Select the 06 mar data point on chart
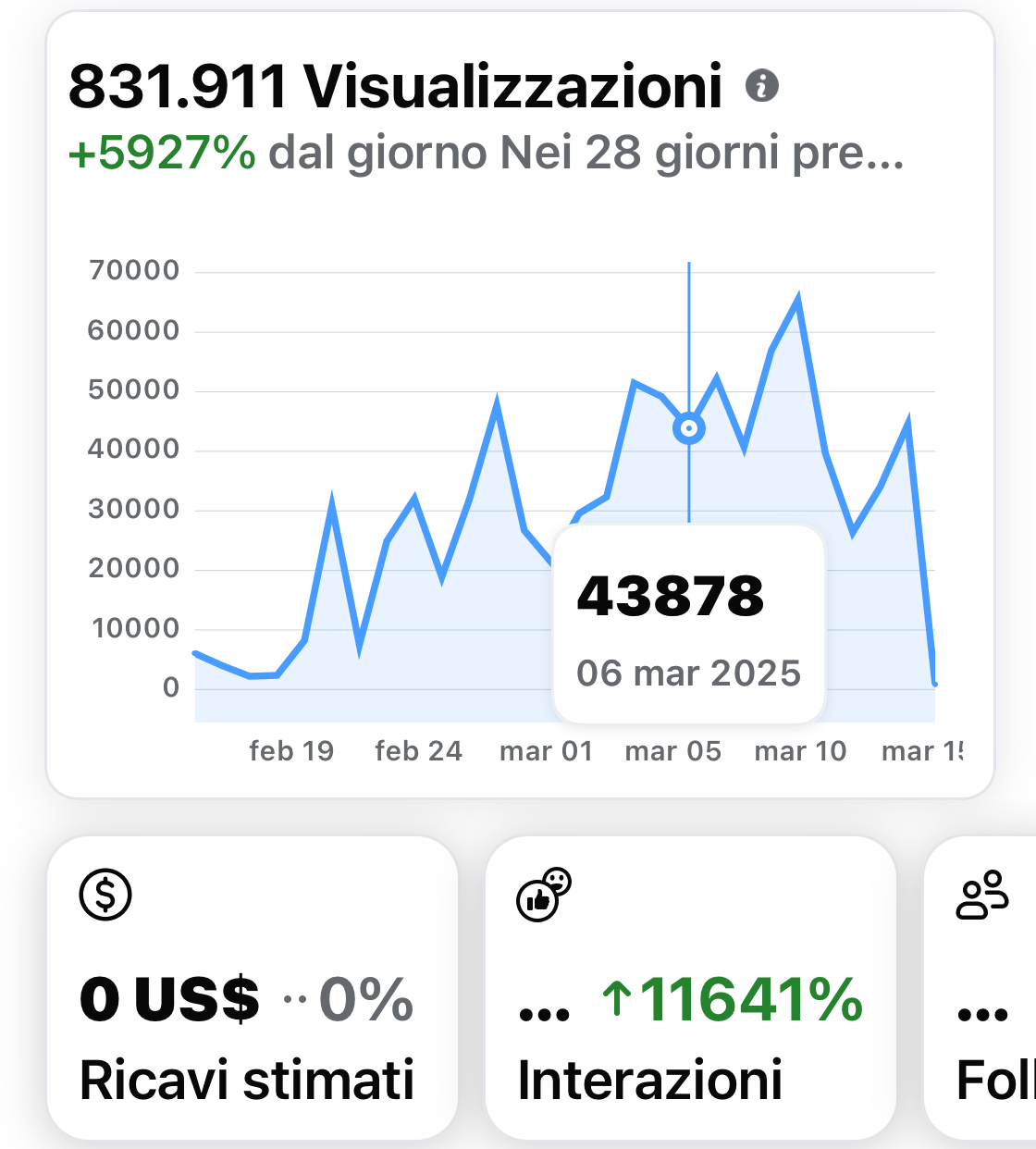Viewport: 1036px width, 1149px height. (x=689, y=428)
